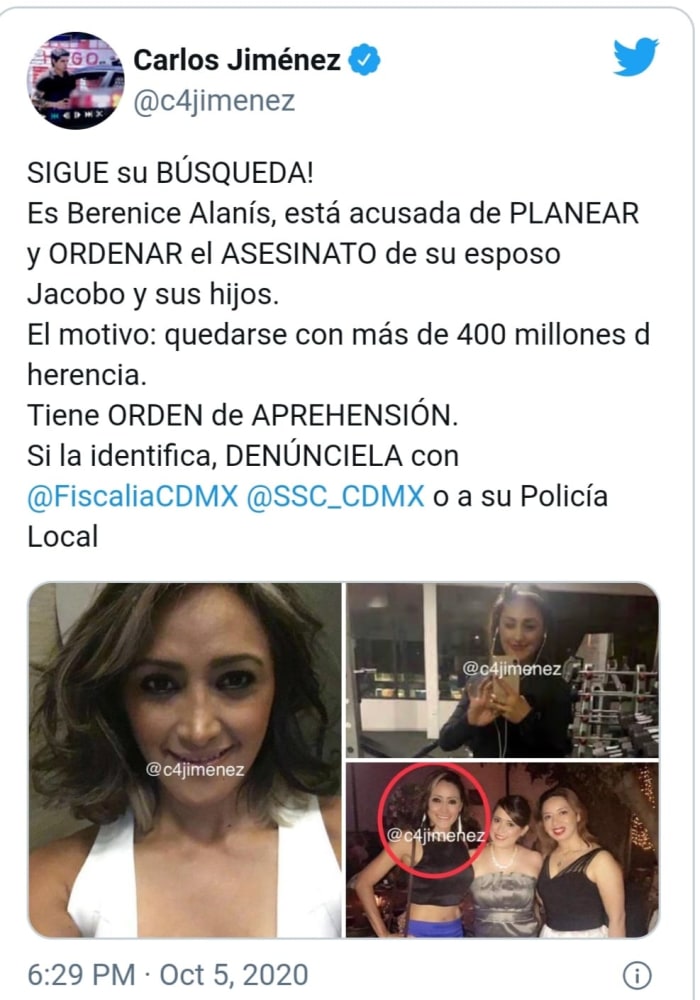Open the group photo of three women
This screenshot has height=1000, width=700.
click(x=502, y=850)
